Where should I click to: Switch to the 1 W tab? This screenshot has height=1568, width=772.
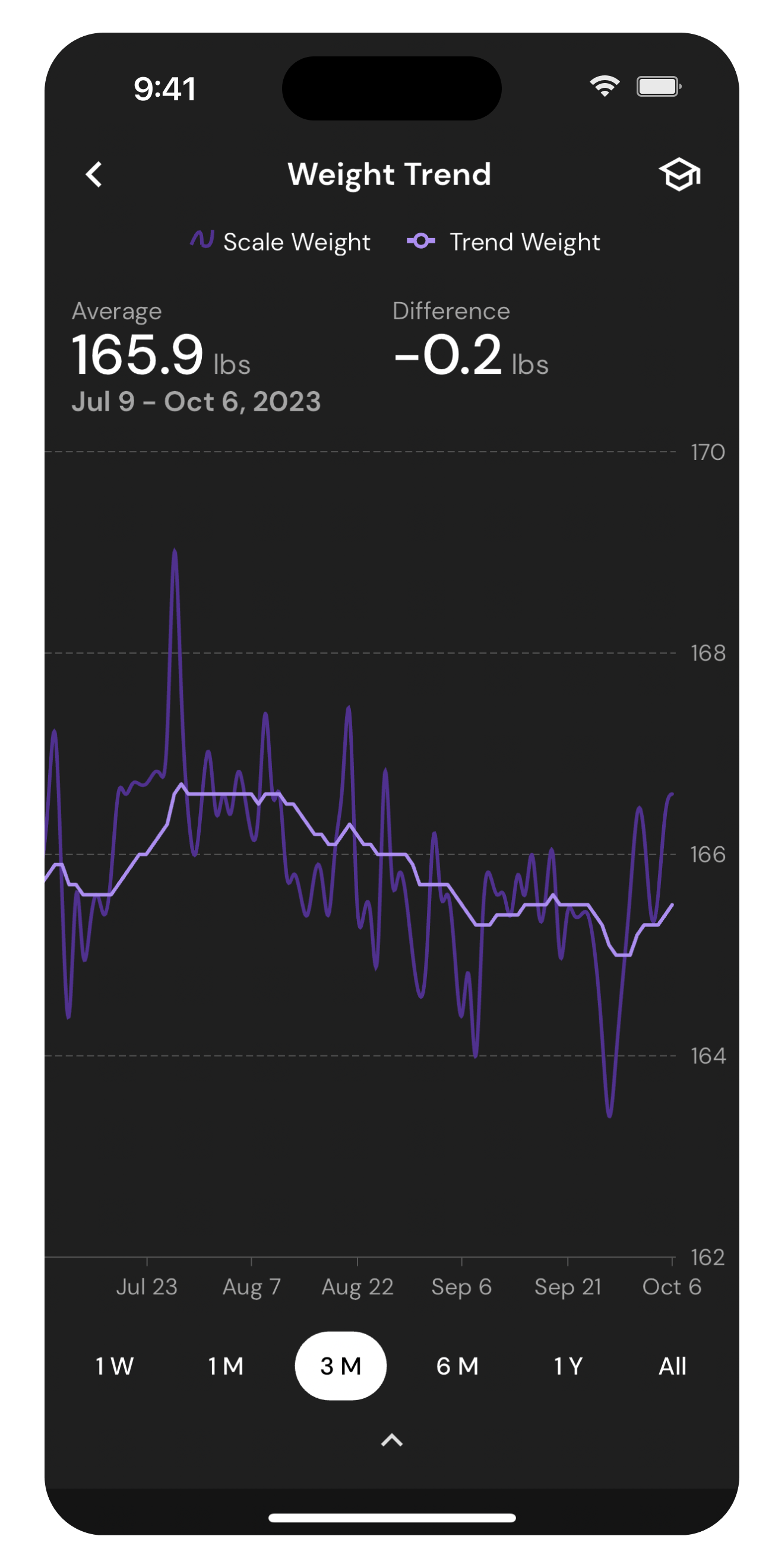coord(115,1365)
